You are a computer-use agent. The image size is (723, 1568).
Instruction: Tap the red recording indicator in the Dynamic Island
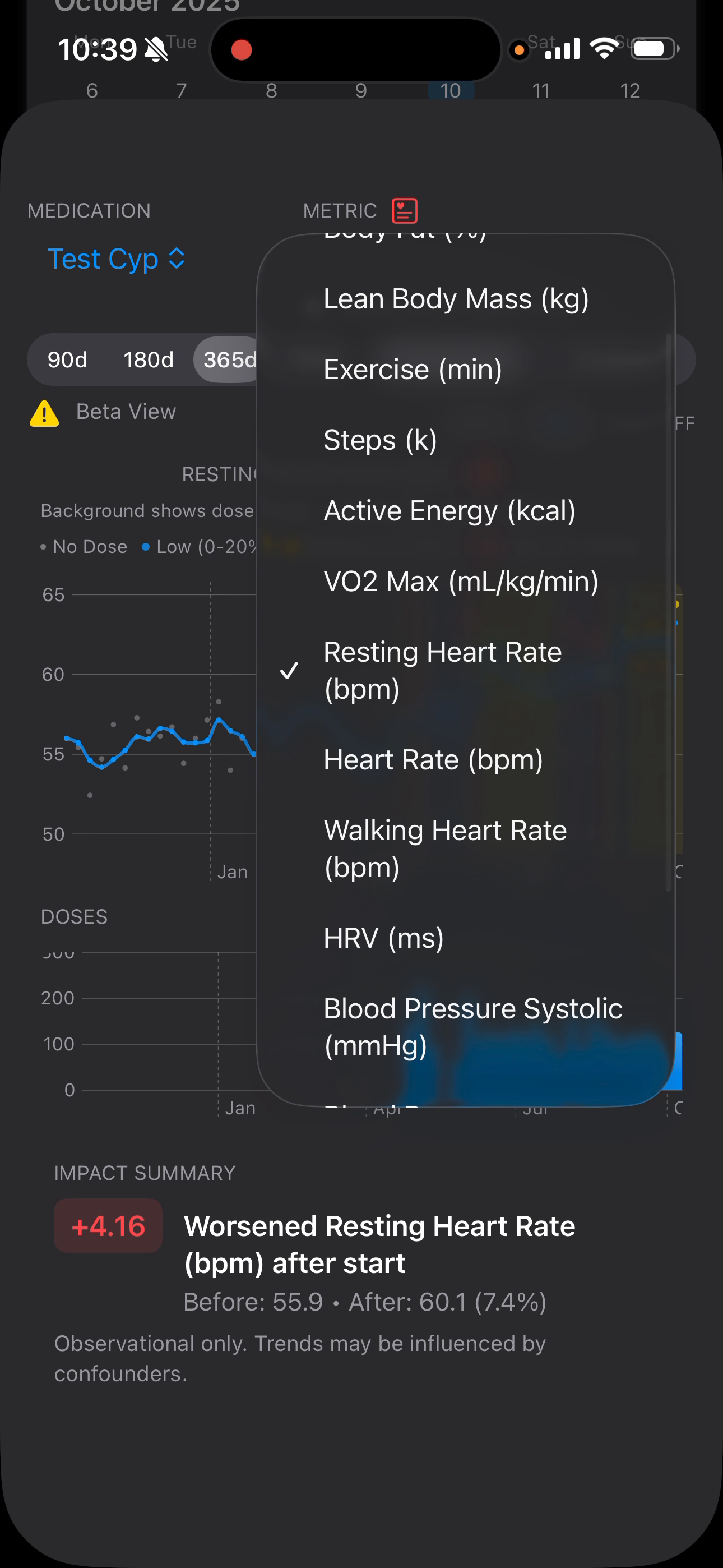coord(242,50)
